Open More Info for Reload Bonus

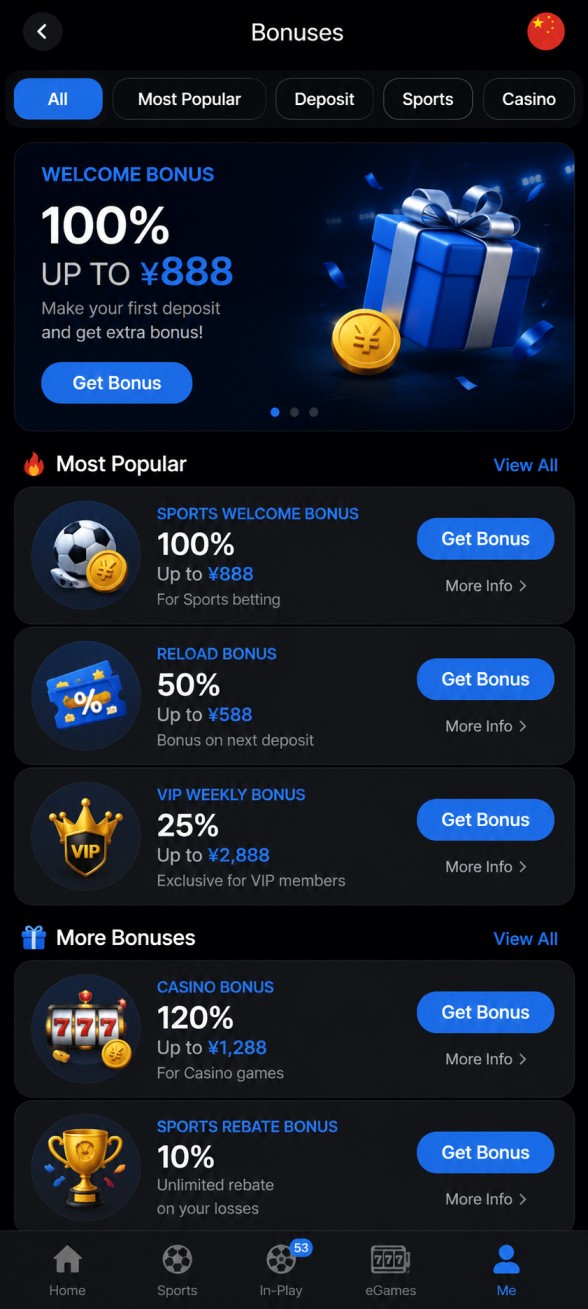pos(486,726)
